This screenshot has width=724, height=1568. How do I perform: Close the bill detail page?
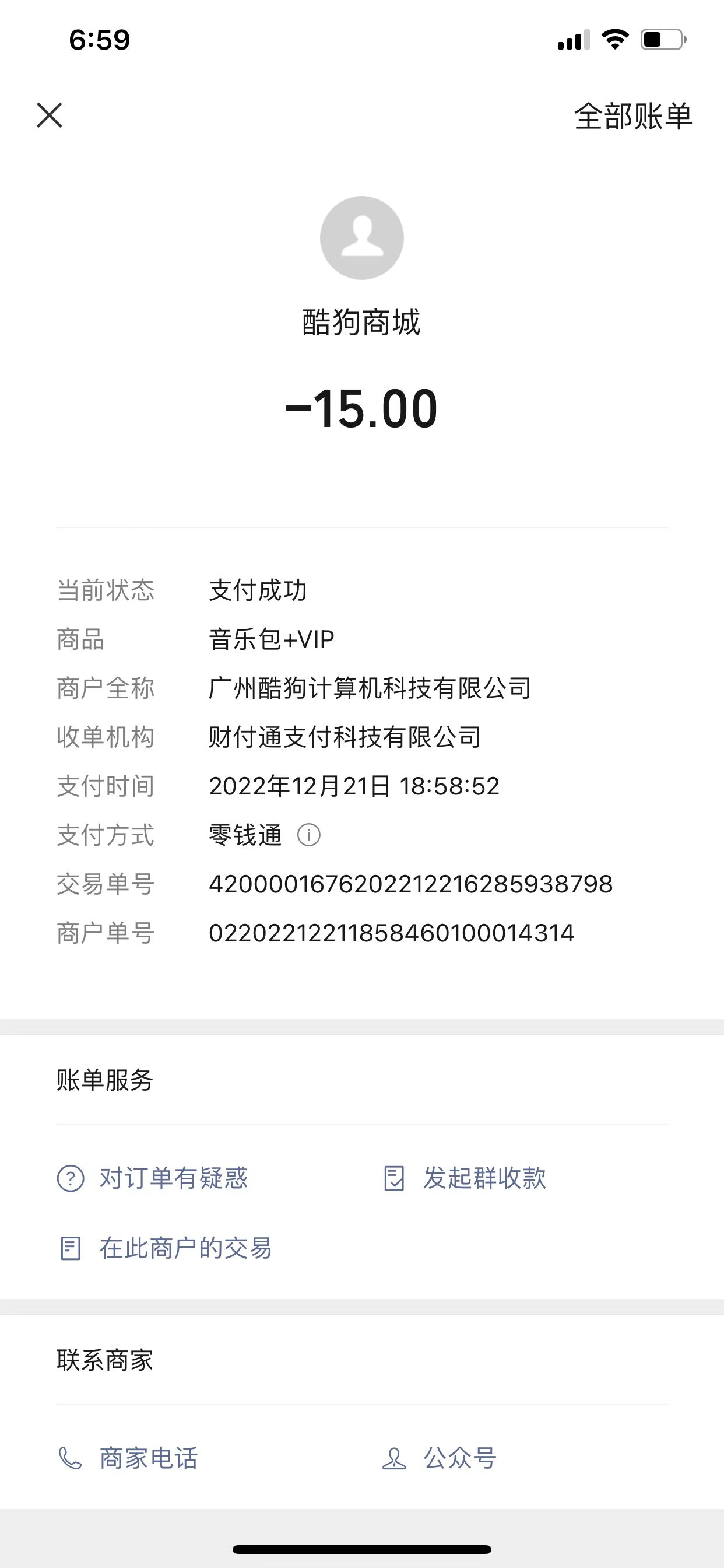[50, 115]
